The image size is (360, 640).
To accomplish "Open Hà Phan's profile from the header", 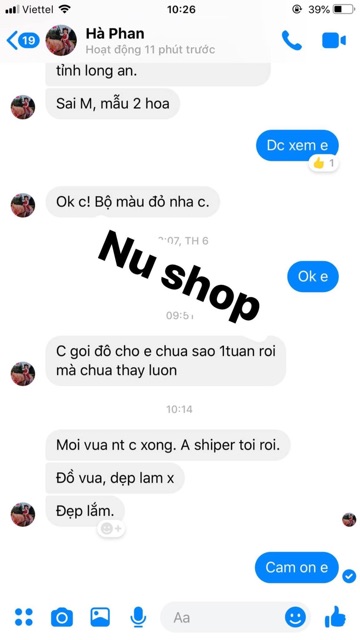I will [x=61, y=40].
